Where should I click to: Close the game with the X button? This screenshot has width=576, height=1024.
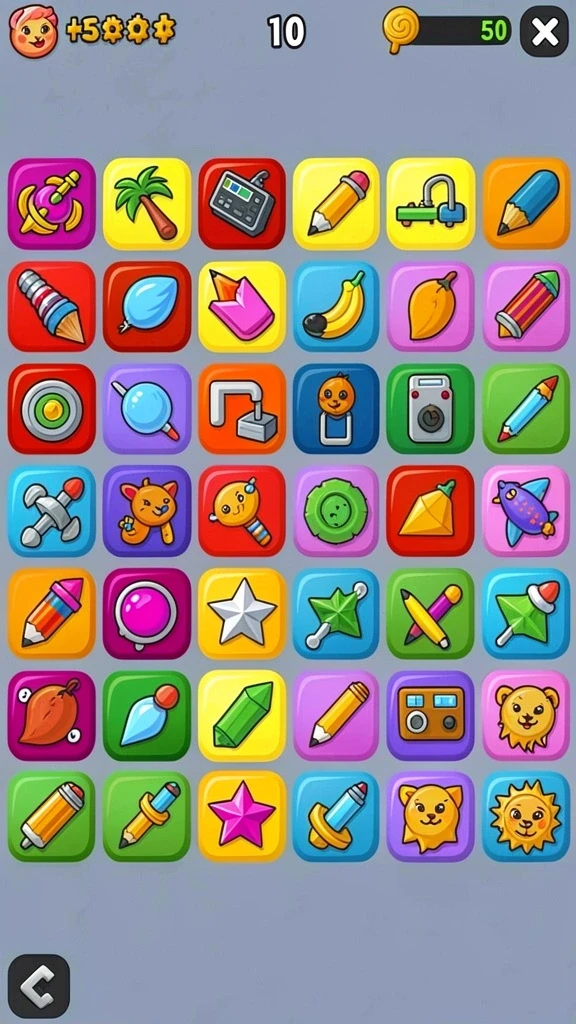pos(544,31)
